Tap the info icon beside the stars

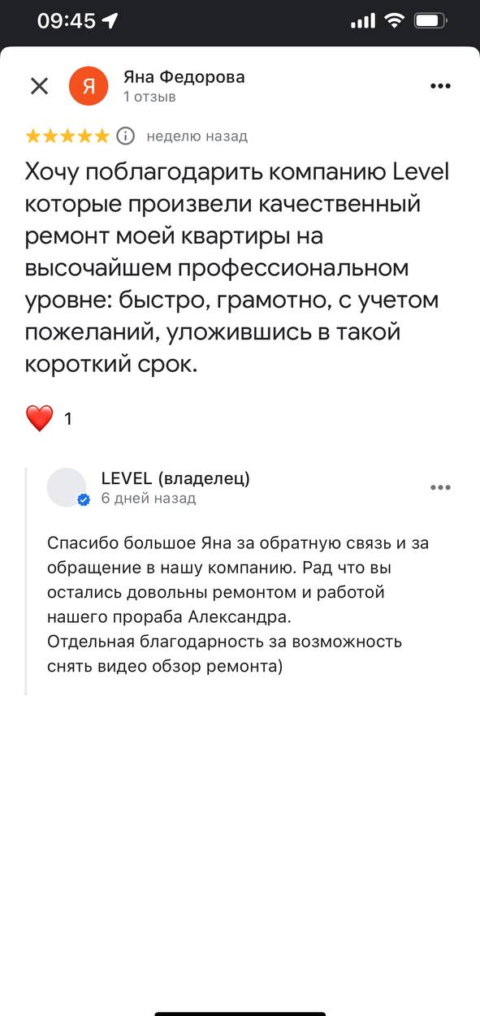tap(126, 136)
